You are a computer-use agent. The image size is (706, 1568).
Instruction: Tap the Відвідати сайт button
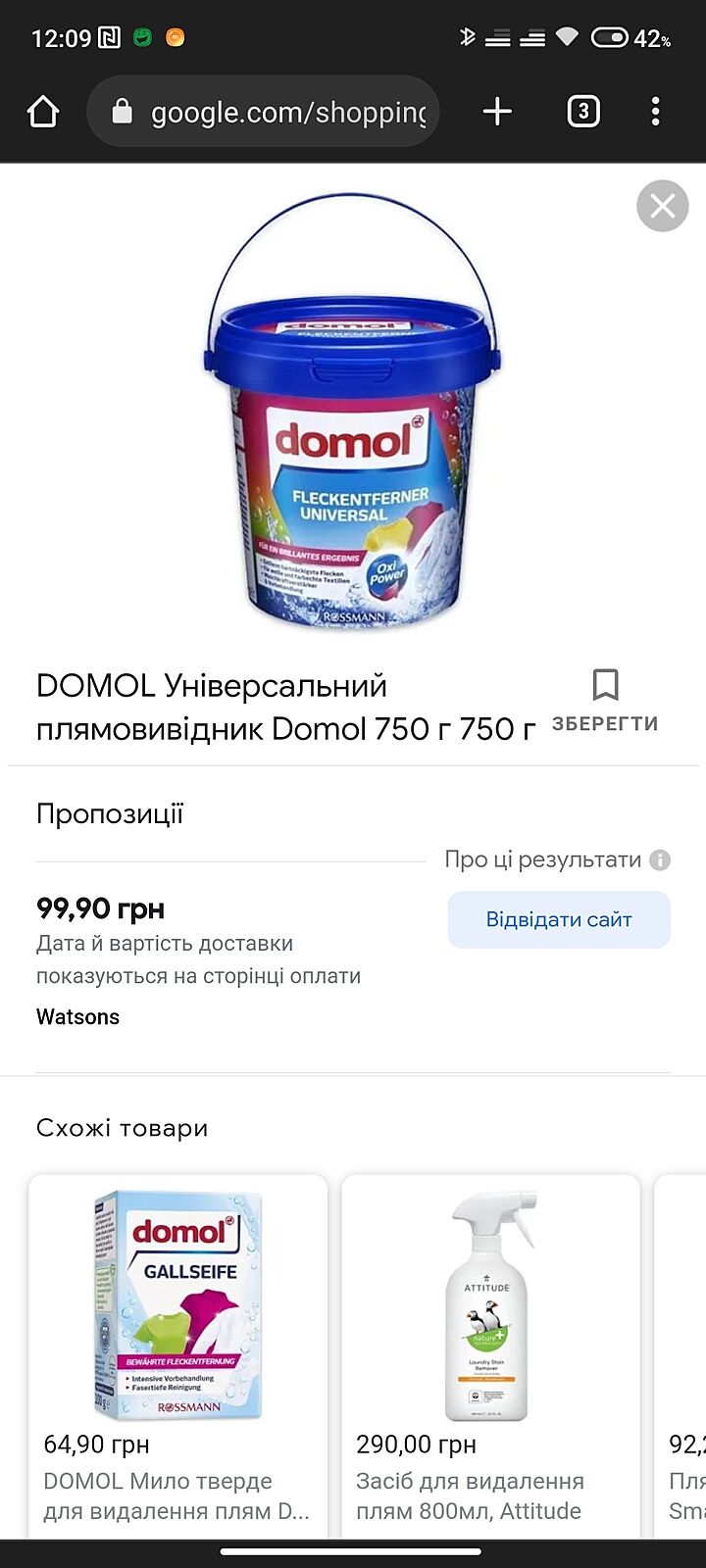click(559, 919)
